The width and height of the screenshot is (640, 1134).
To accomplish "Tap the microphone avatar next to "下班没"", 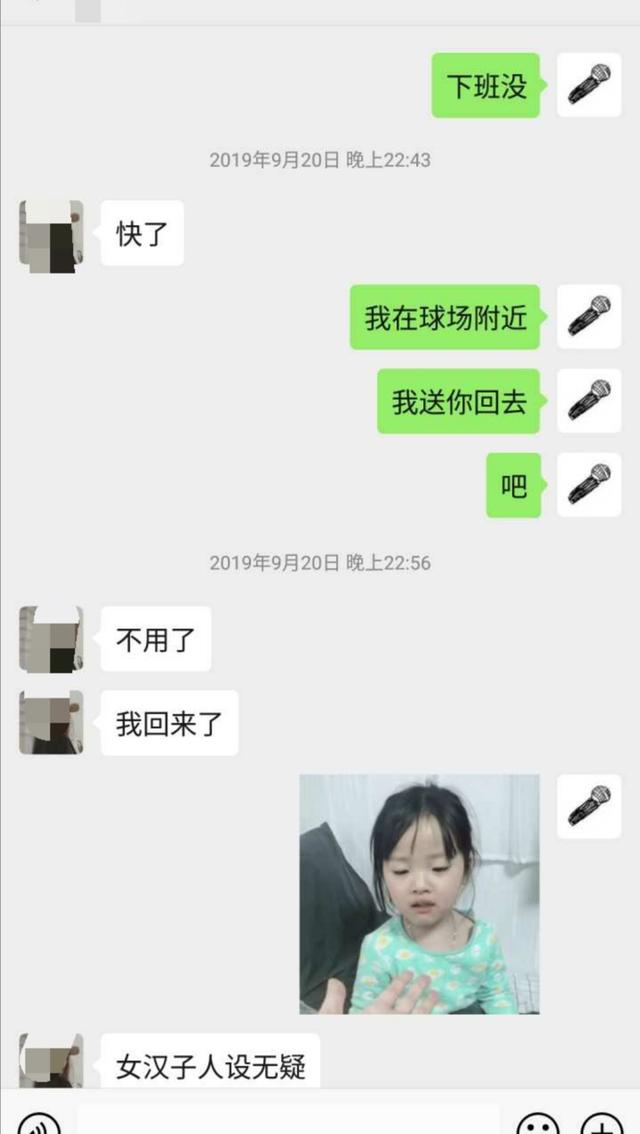I will (589, 85).
